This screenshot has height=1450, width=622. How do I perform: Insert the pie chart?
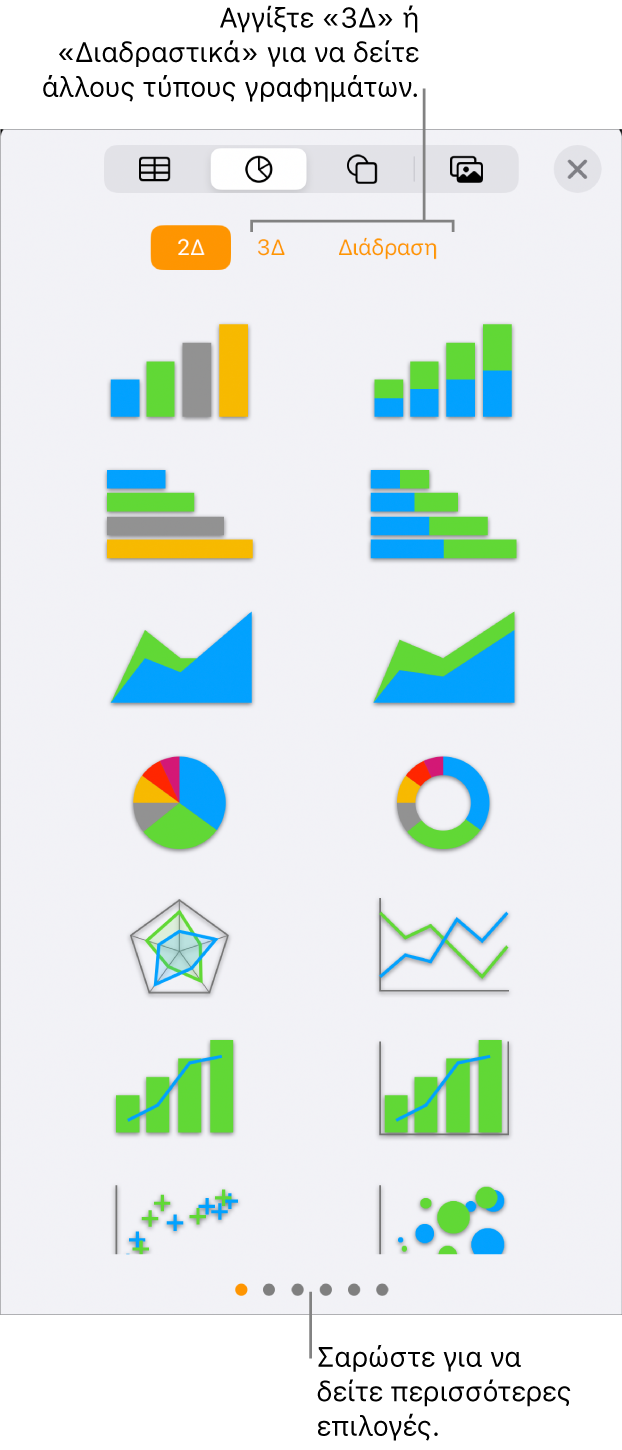(x=179, y=802)
